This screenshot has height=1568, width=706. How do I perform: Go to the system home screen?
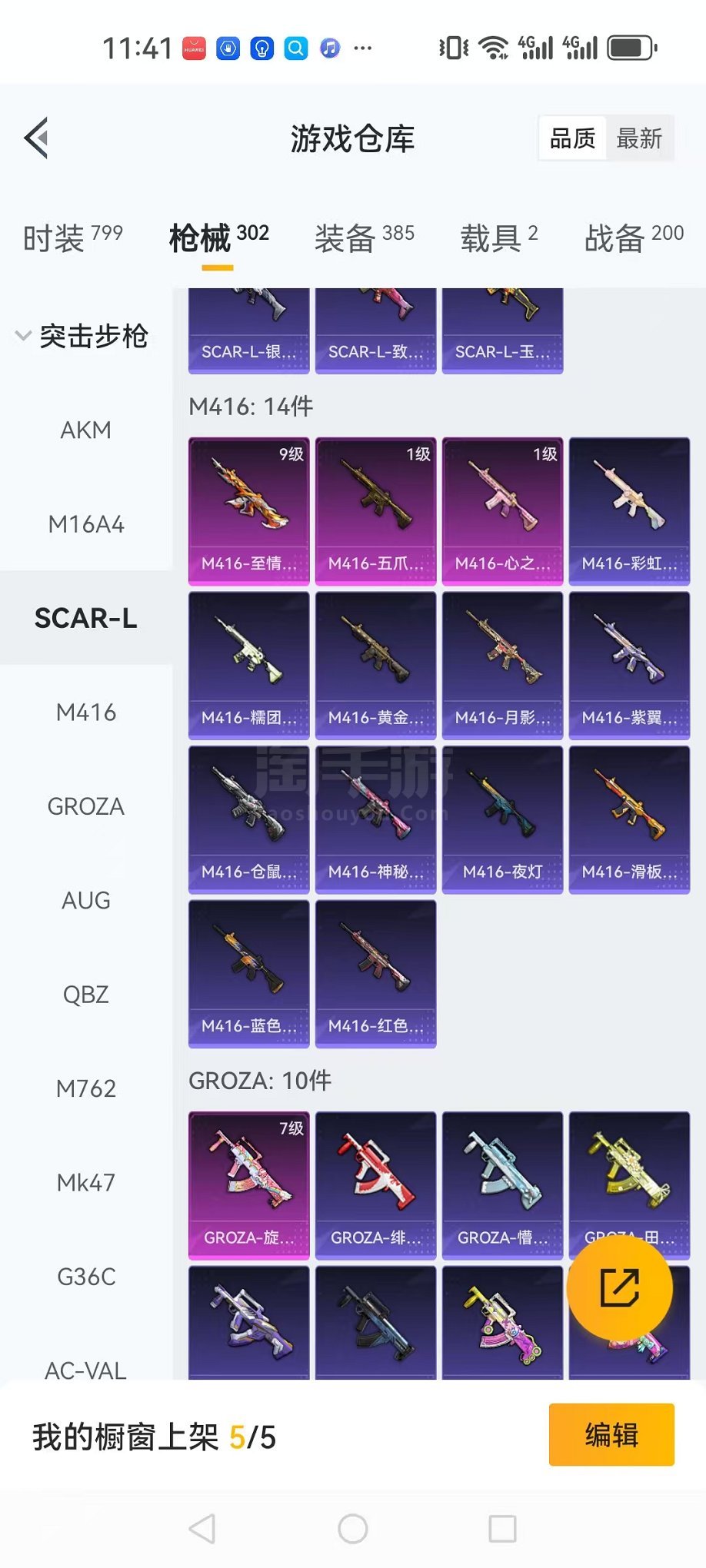[x=353, y=1529]
